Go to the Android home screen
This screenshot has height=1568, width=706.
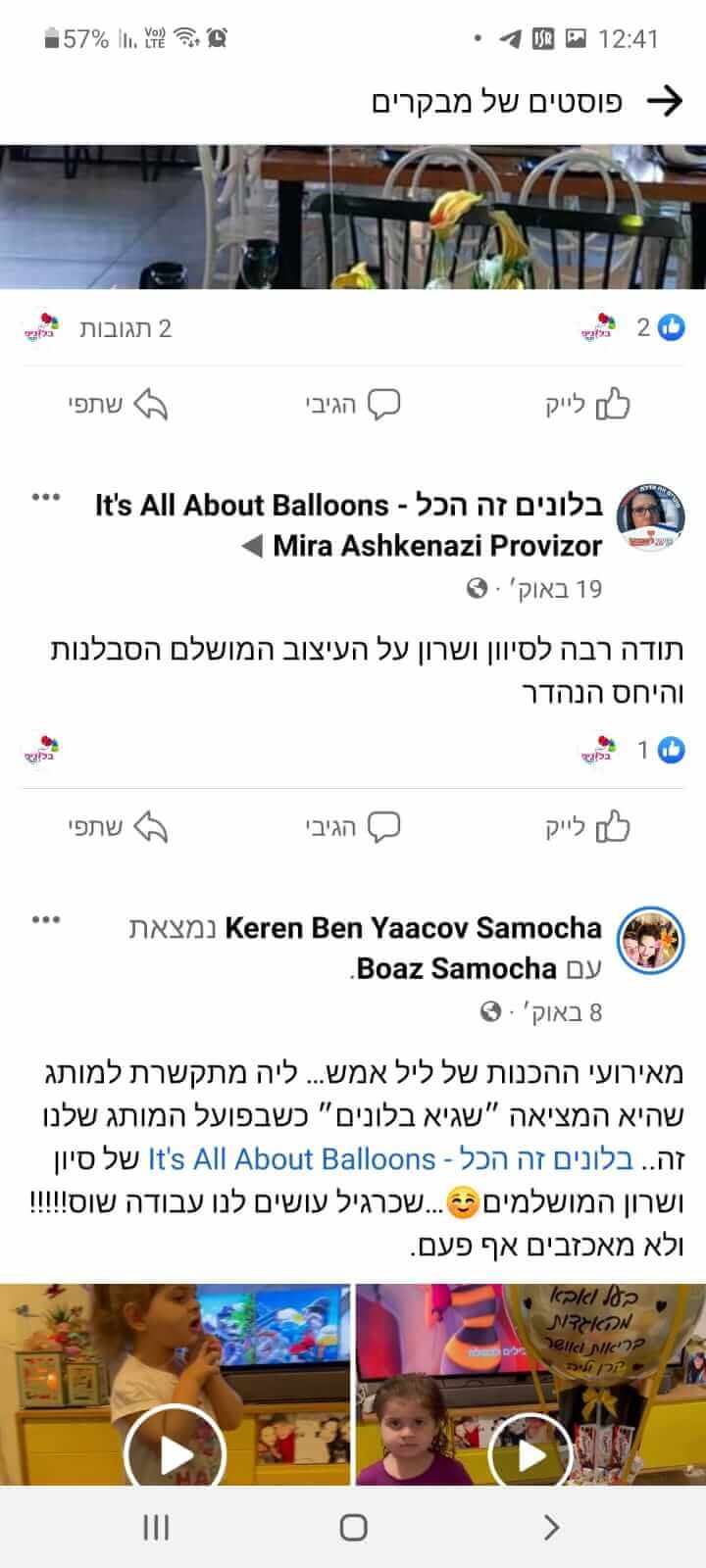[x=353, y=1527]
